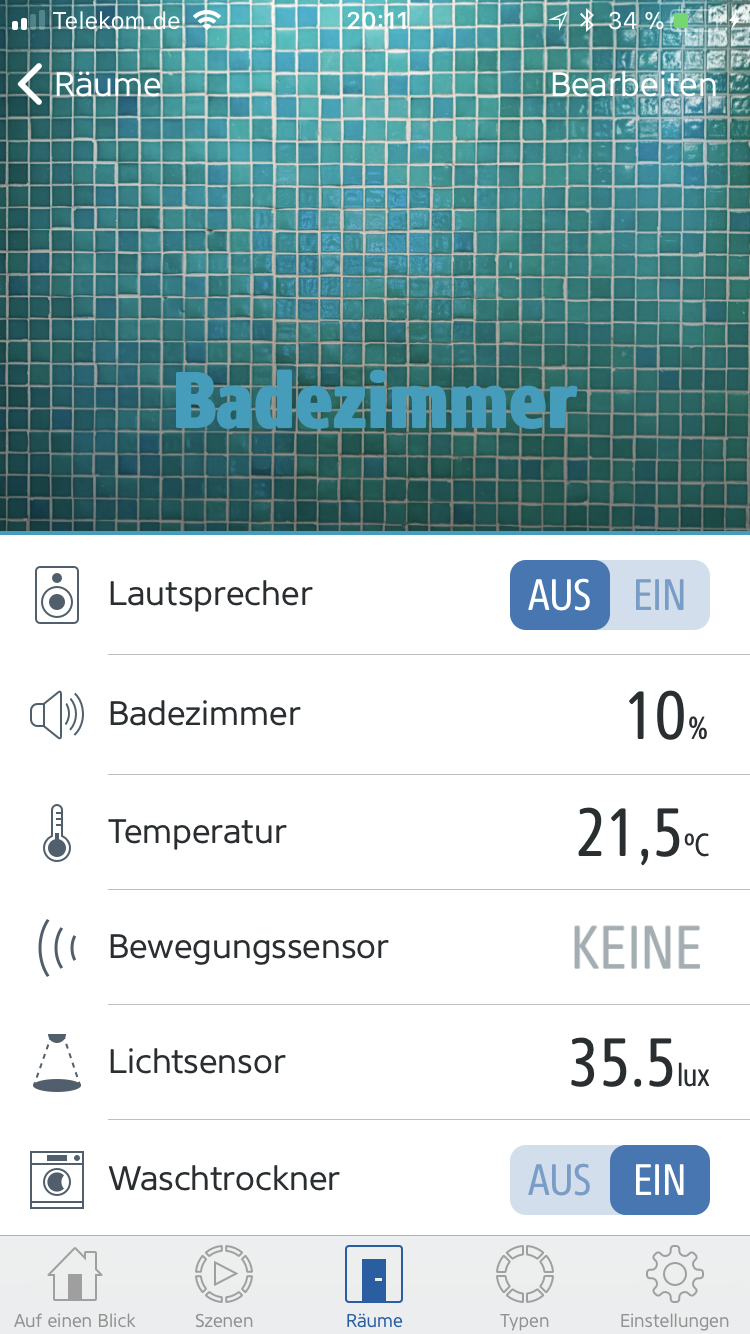750x1334 pixels.
Task: Open the Auf einen Blick tab
Action: [75, 1286]
